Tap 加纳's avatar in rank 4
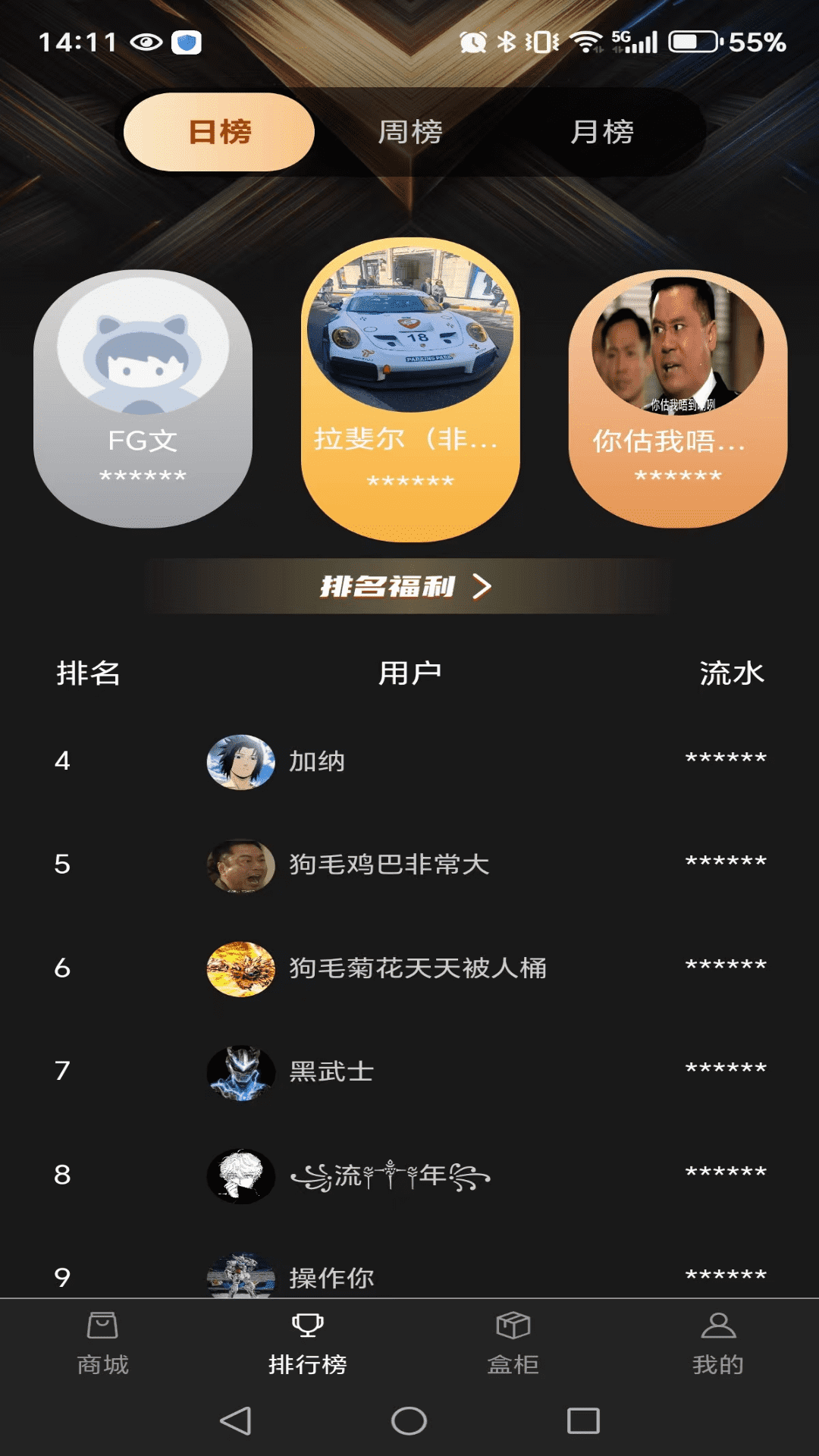Image resolution: width=819 pixels, height=1456 pixels. tap(241, 761)
